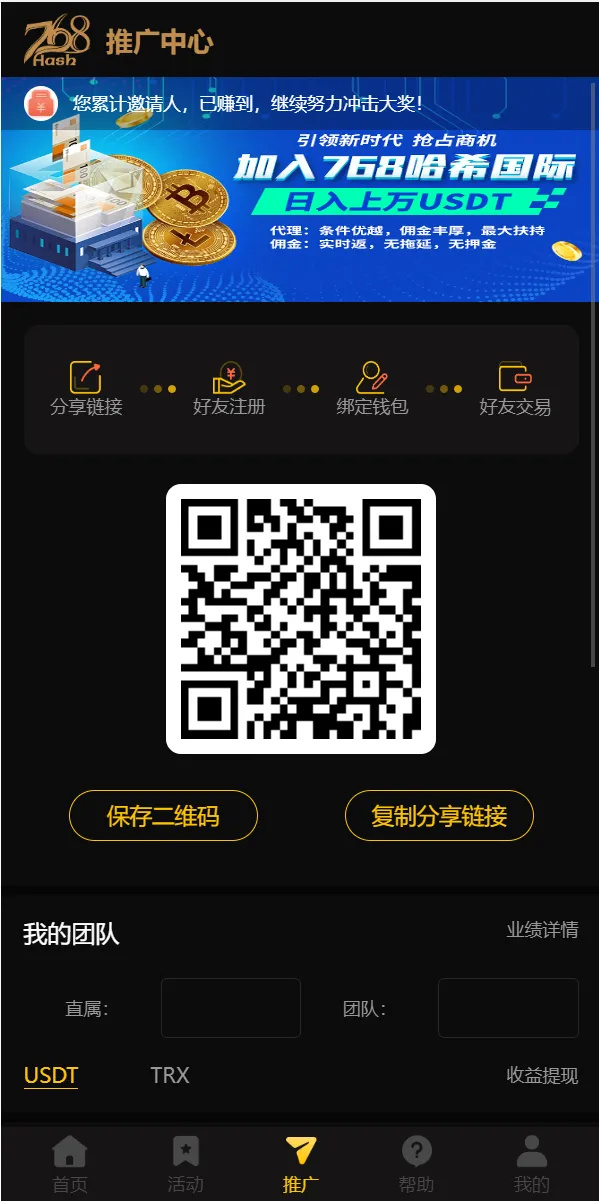Viewport: 599px width, 1201px height.
Task: Open the 我的 profile tab
Action: (531, 1165)
